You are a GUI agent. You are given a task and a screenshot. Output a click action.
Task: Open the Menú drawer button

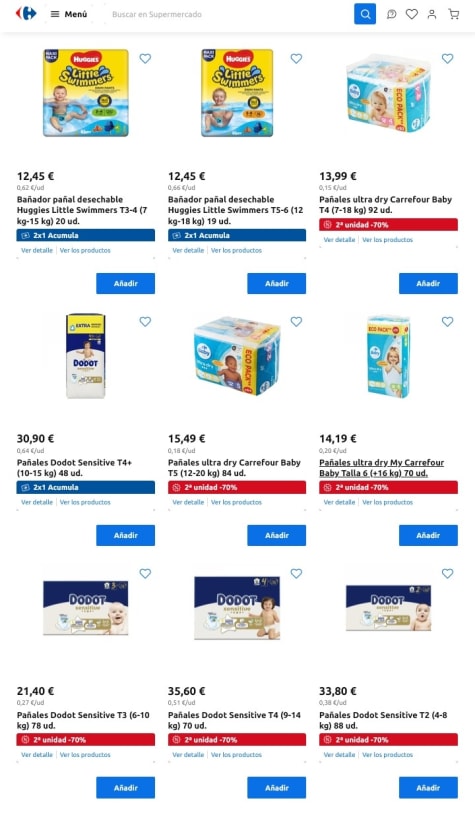click(68, 15)
